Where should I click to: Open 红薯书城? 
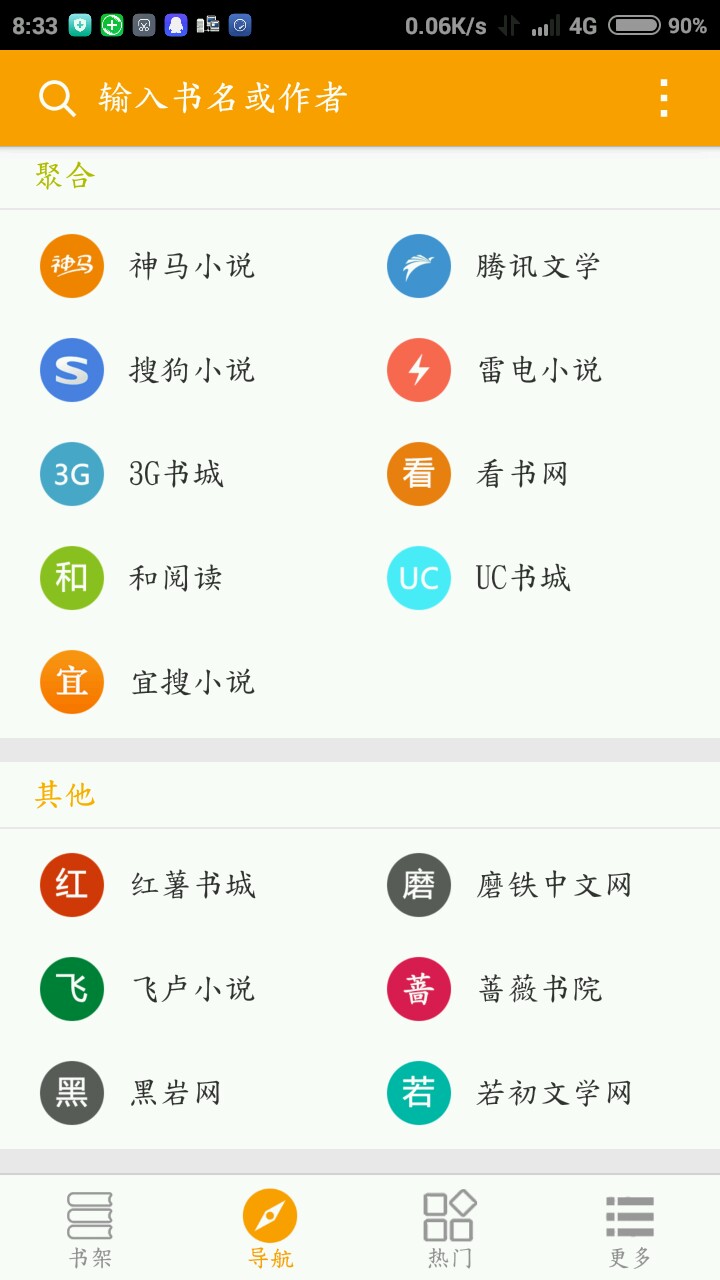(148, 885)
